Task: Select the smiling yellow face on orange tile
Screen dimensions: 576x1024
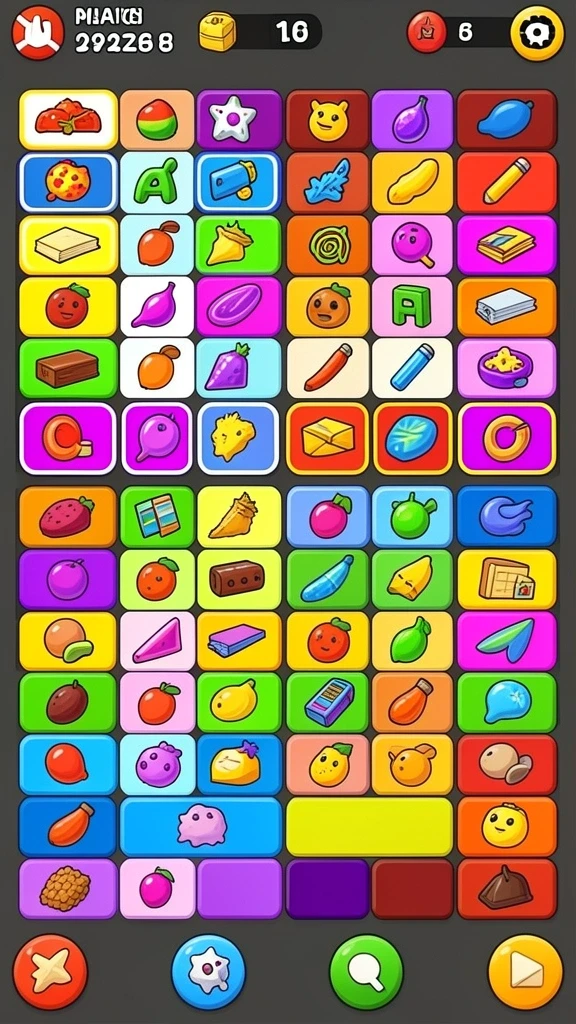Action: pyautogui.click(x=506, y=826)
